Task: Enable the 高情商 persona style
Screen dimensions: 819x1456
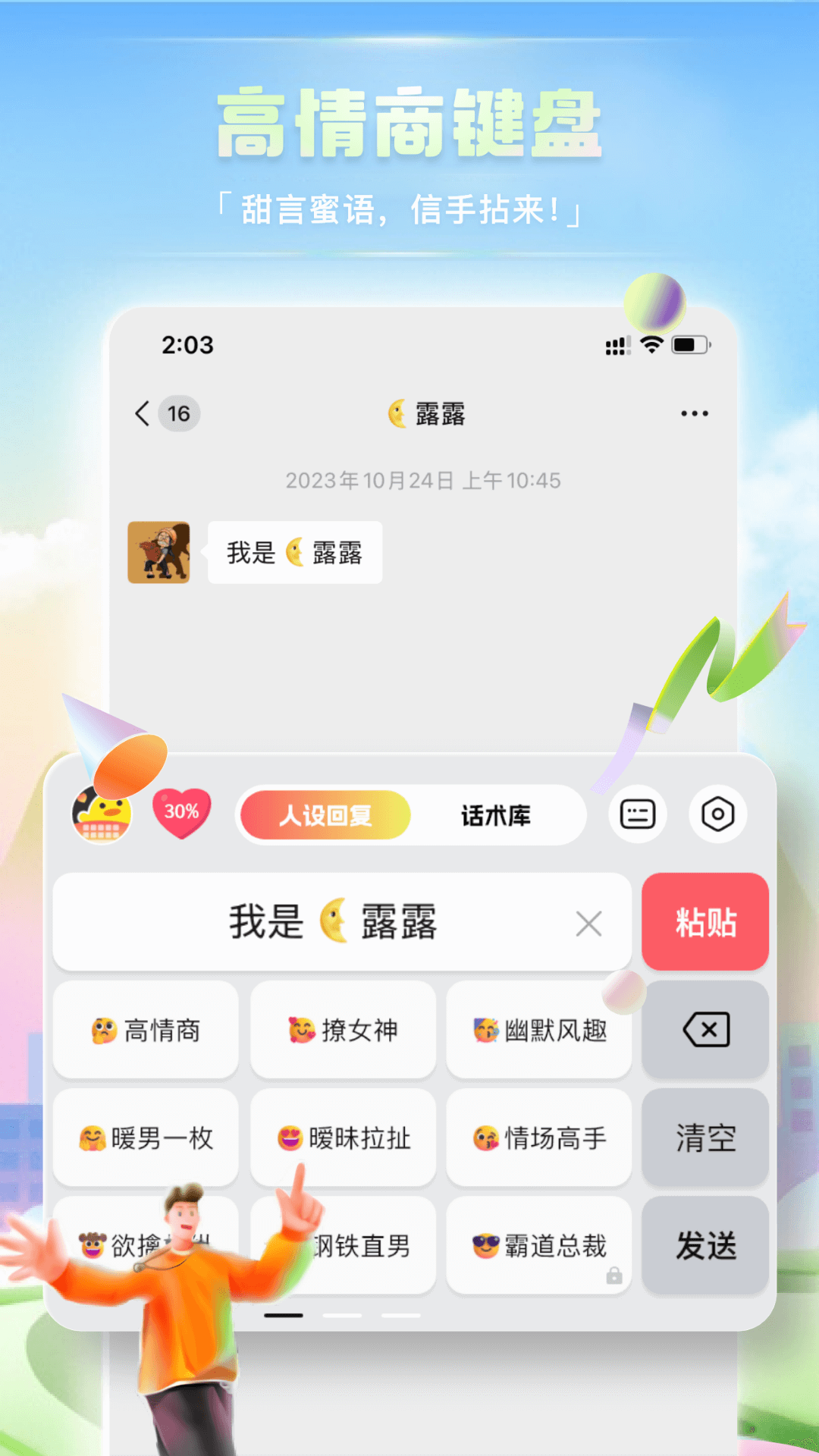Action: click(146, 1030)
